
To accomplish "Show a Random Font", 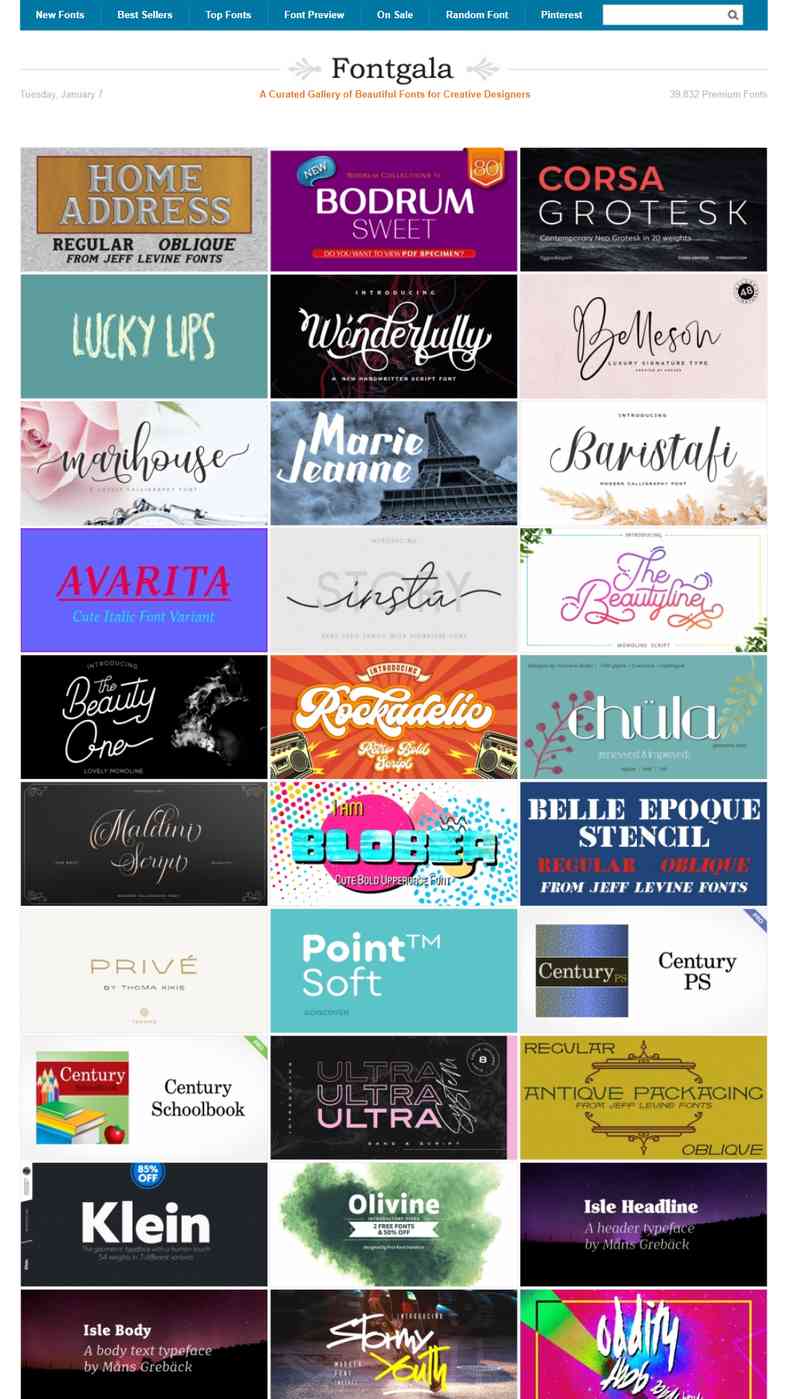I will (x=477, y=15).
